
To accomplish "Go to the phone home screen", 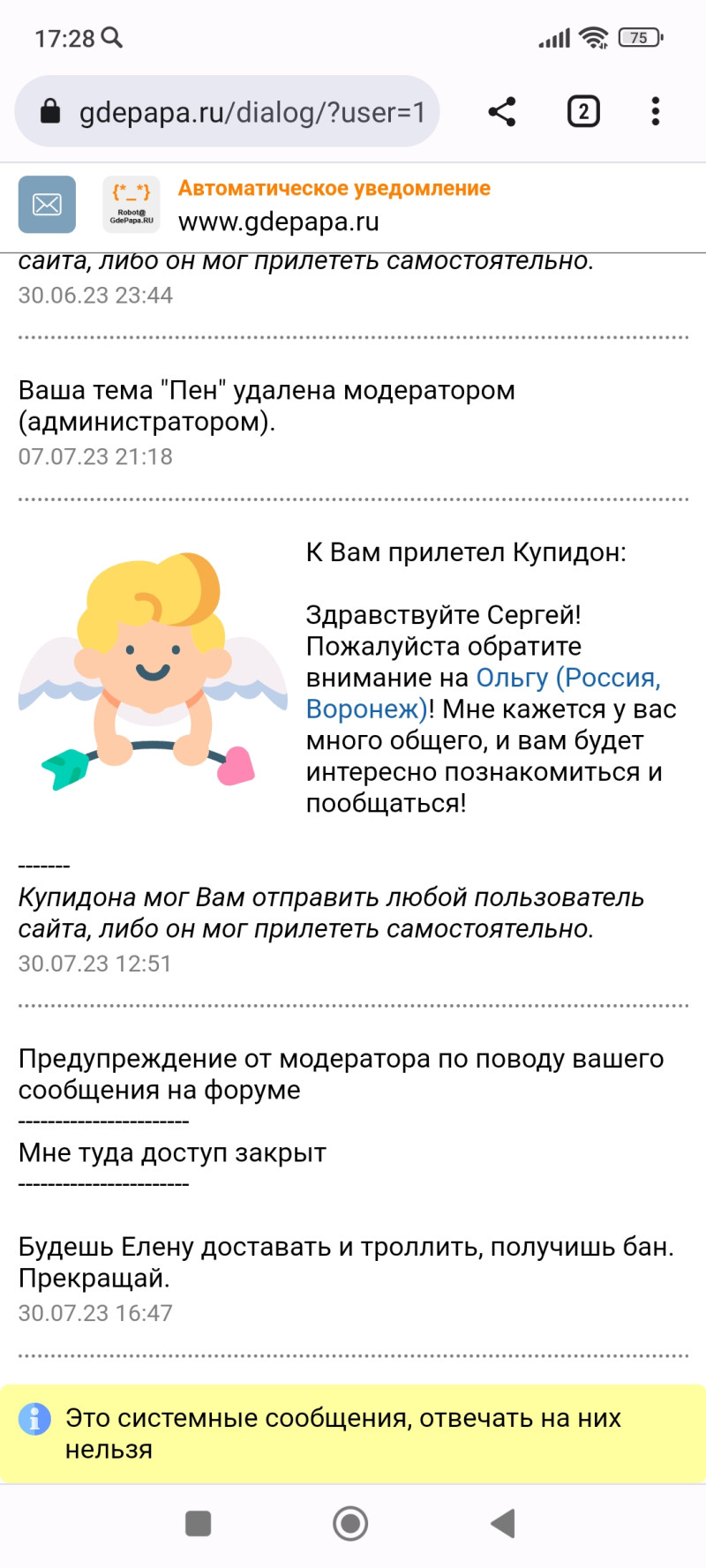I will pos(350,1522).
